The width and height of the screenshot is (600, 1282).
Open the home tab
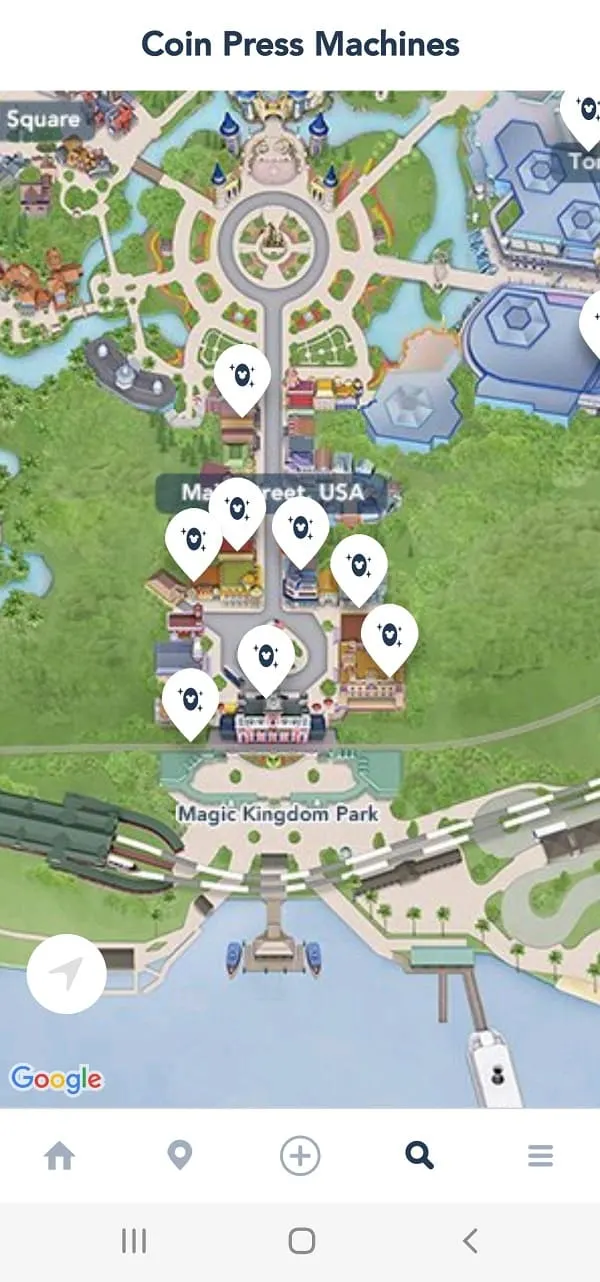tap(60, 1156)
